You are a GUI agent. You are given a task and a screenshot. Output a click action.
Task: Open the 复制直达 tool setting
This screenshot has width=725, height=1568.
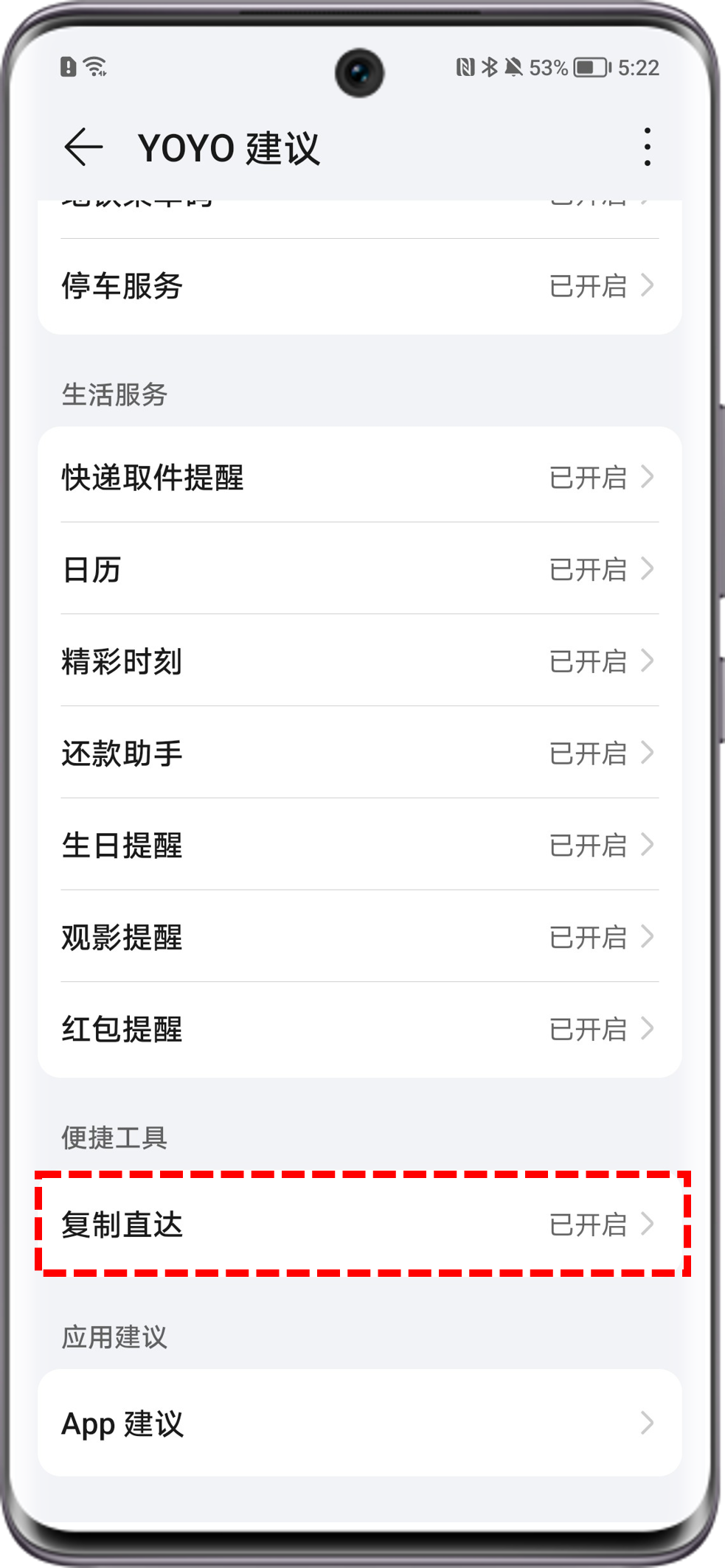pyautogui.click(x=359, y=1224)
